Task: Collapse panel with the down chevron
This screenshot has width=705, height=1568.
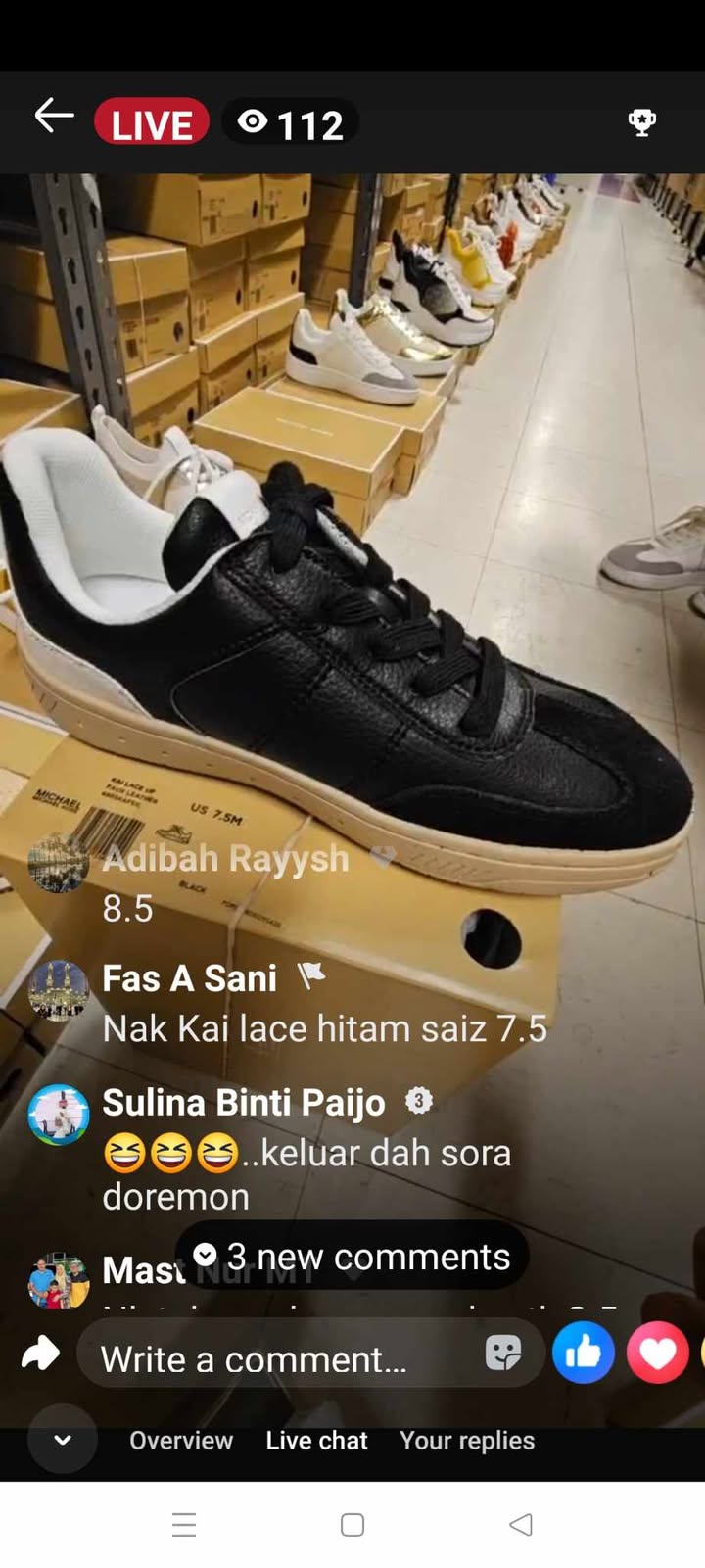Action: coord(63,1440)
